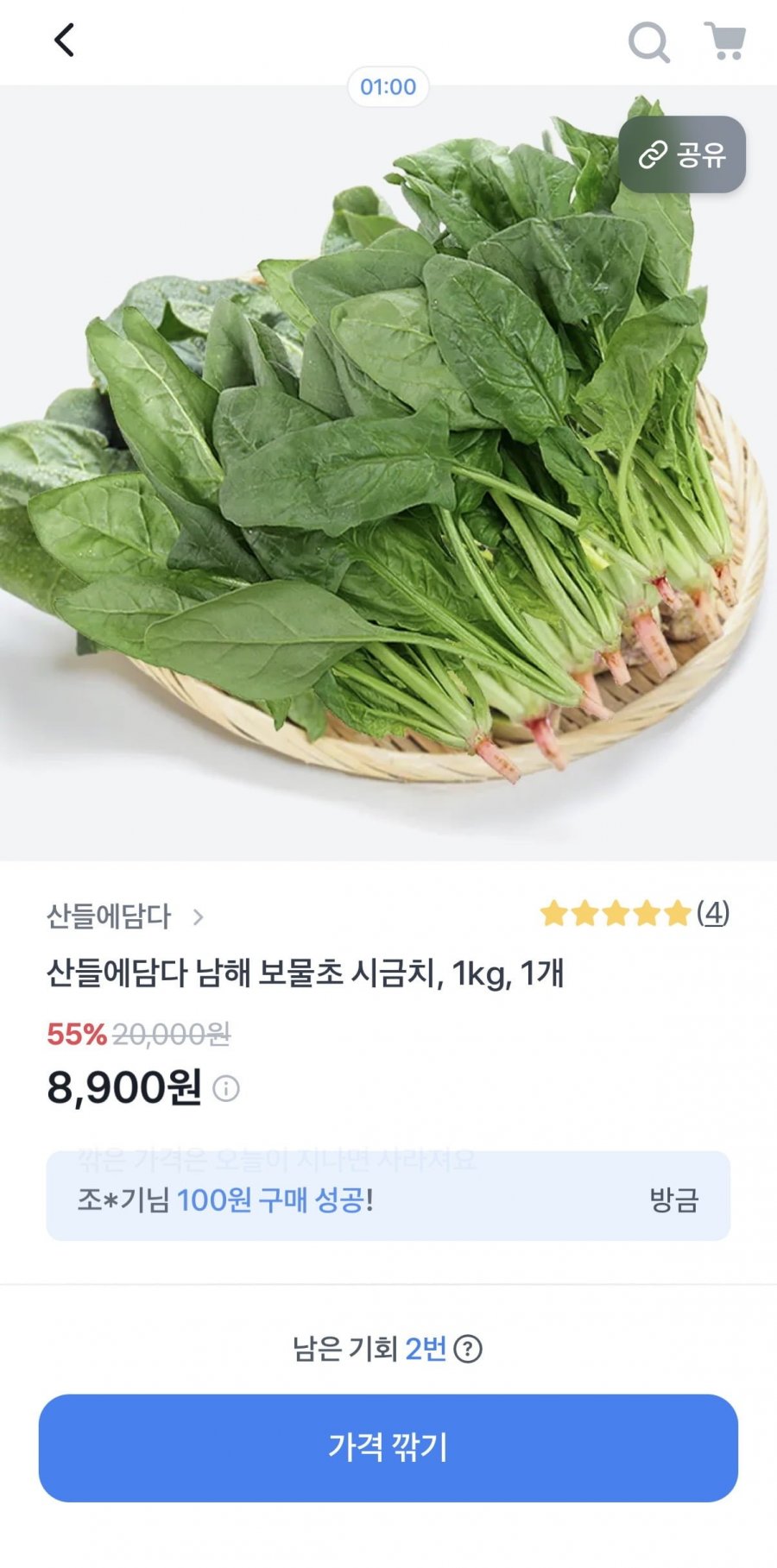Viewport: 777px width, 1568px height.
Task: Go back using the top-left arrow
Action: (x=65, y=40)
